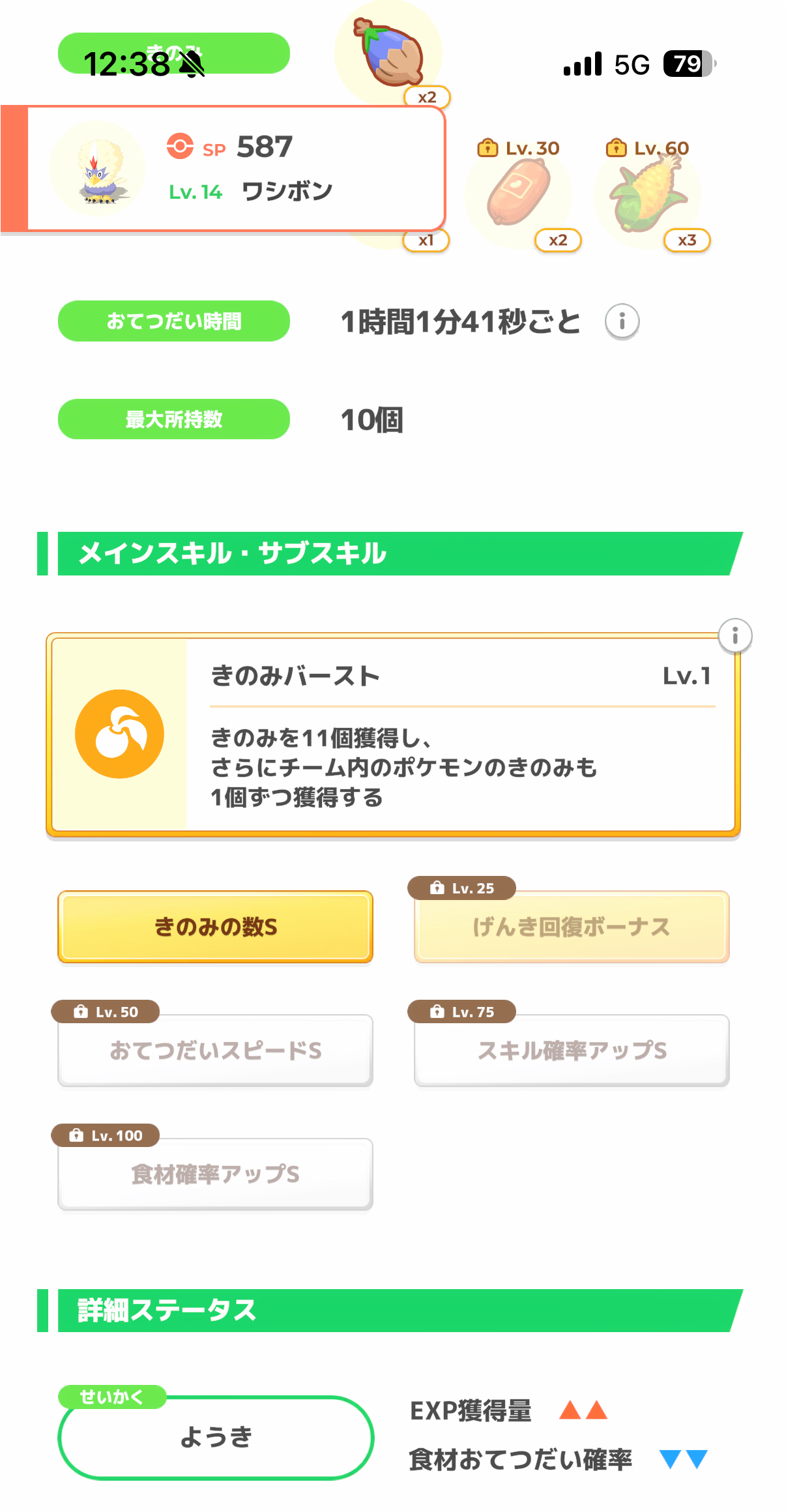786x1512 pixels.
Task: Tap the orange EXP獲得量 up arrows
Action: point(584,1410)
